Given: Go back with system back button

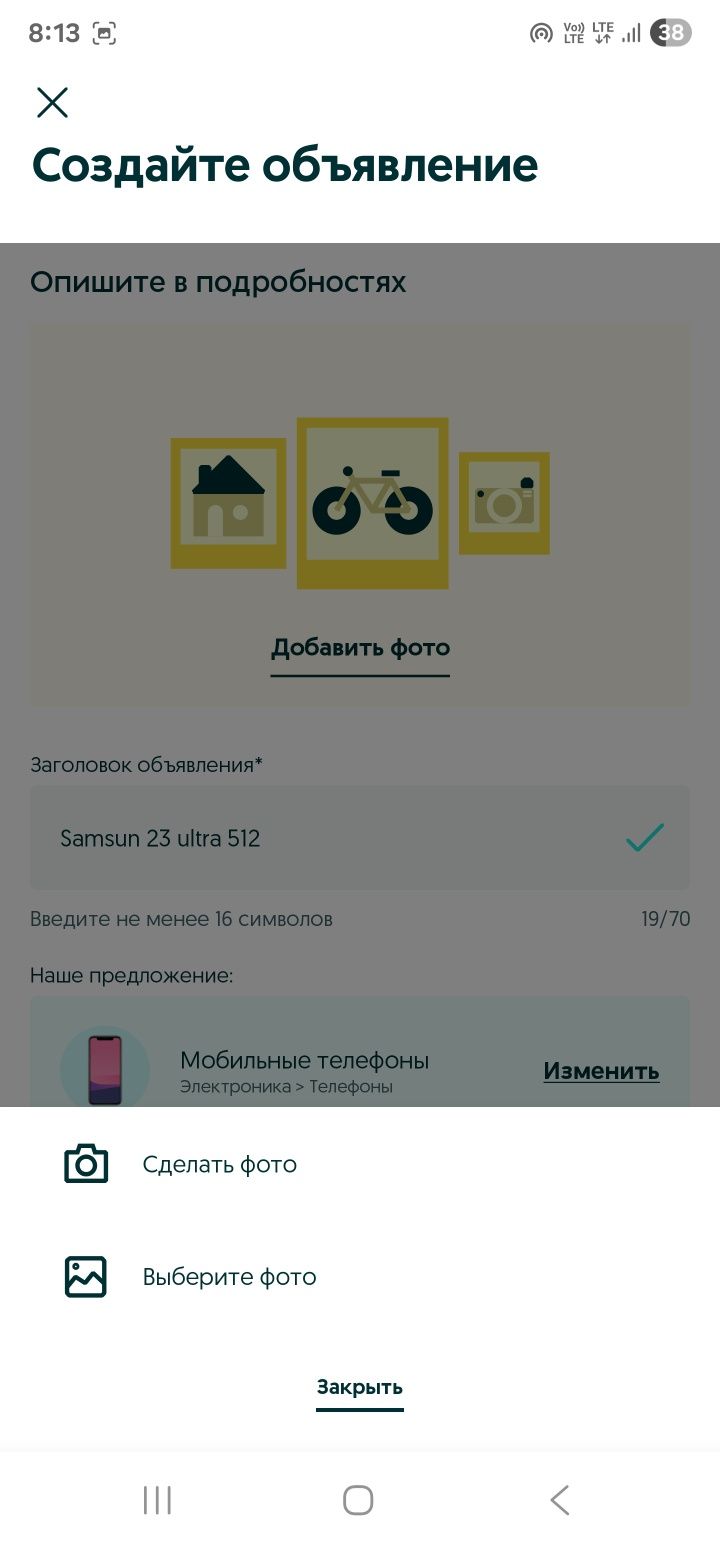Looking at the screenshot, I should (x=560, y=1500).
